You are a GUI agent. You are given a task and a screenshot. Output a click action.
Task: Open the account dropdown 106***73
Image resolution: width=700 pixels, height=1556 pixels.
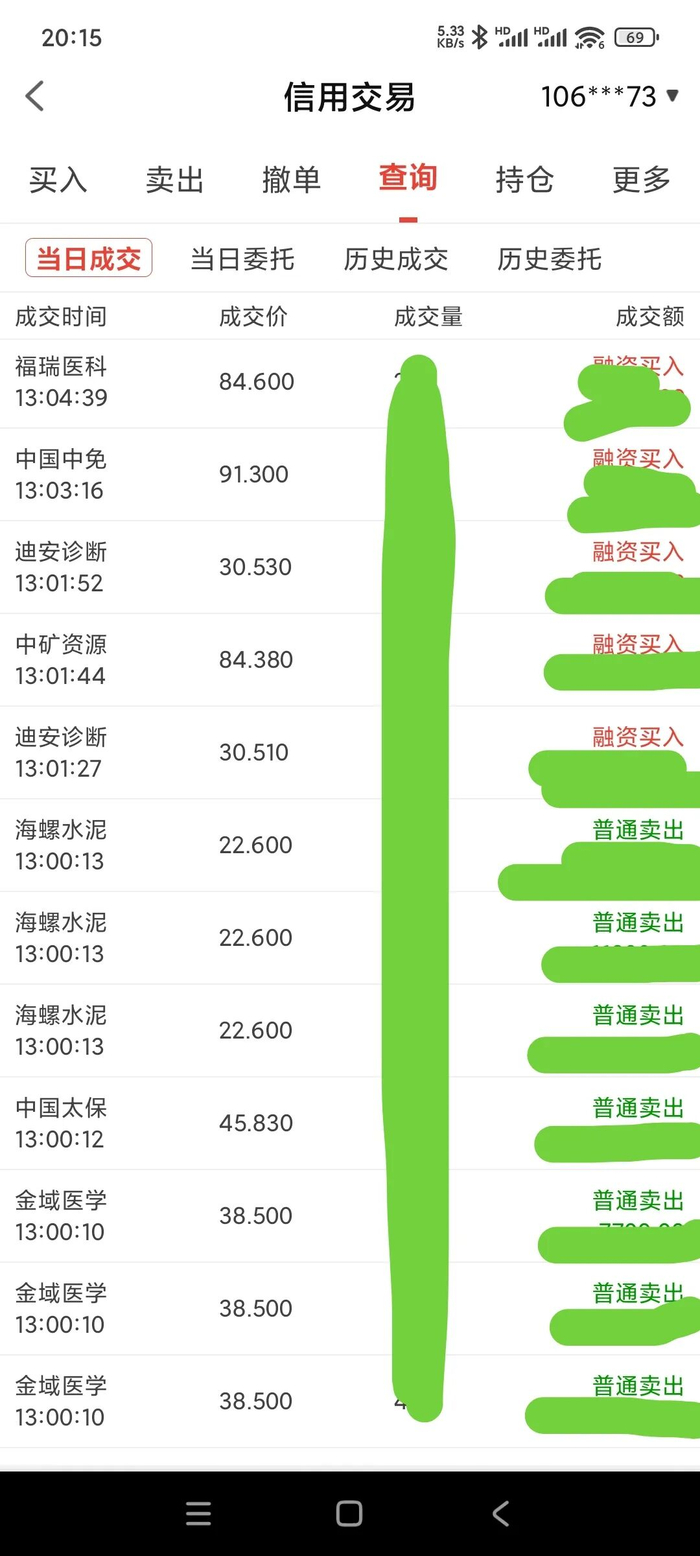click(x=609, y=96)
